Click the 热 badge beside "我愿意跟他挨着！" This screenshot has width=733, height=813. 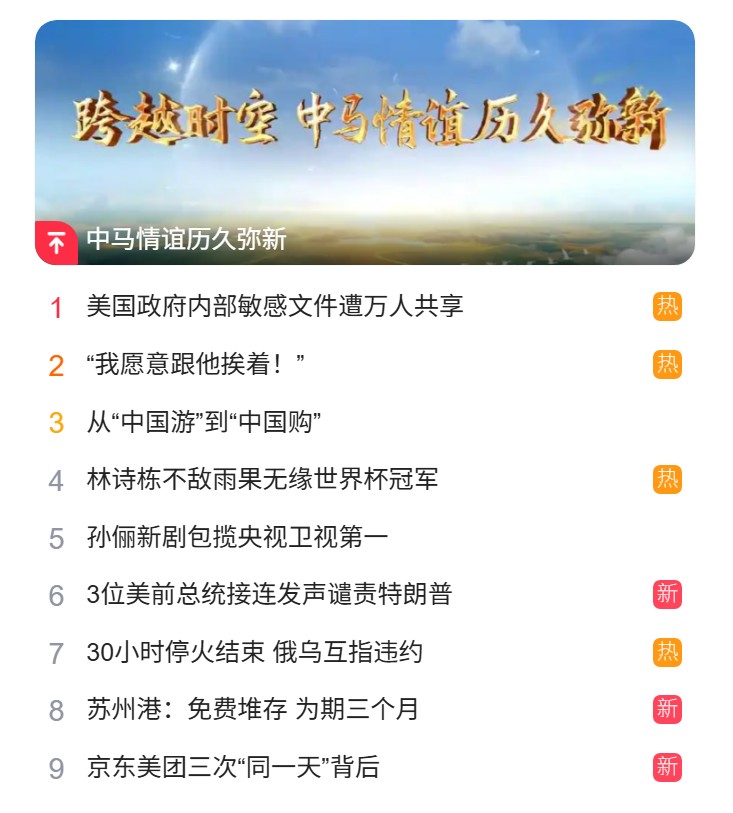(x=669, y=364)
